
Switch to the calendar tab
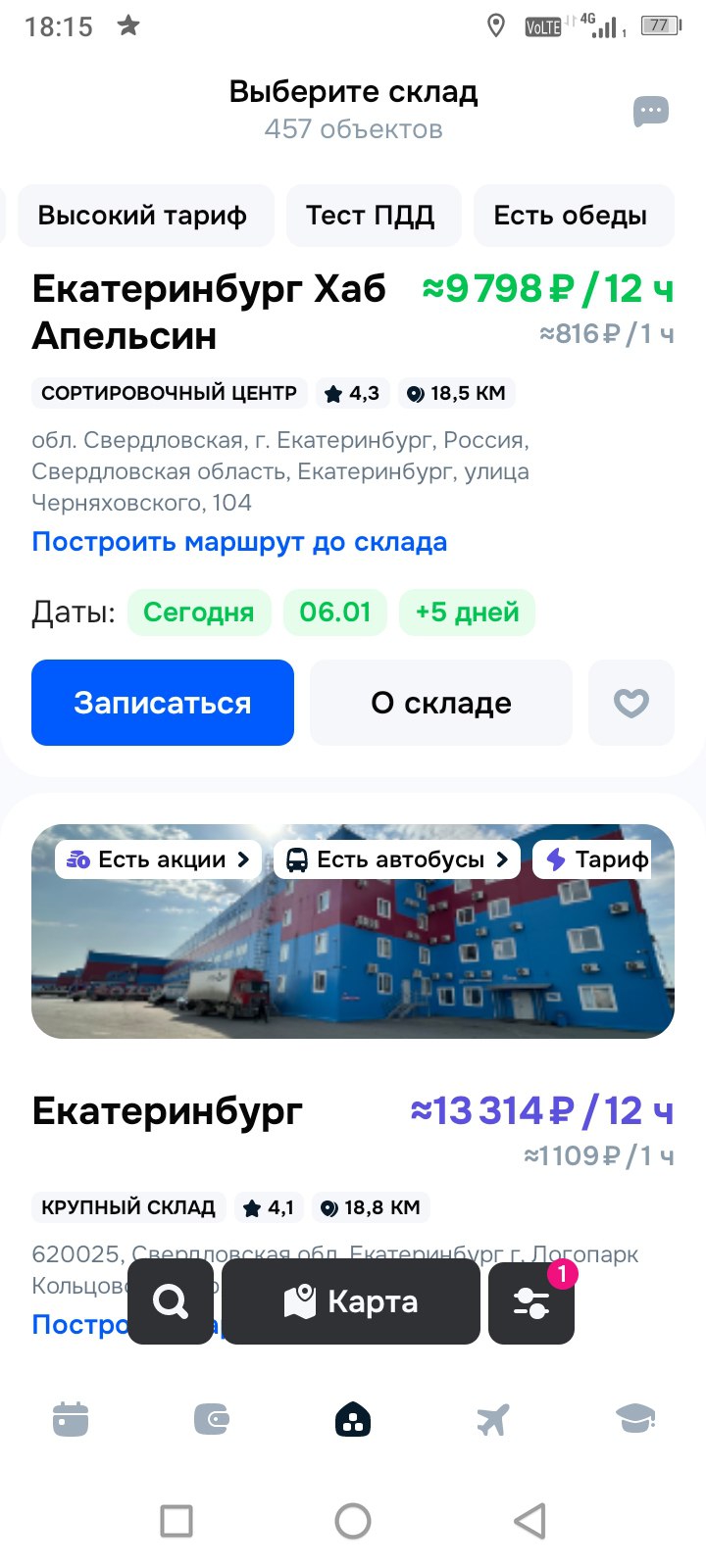pyautogui.click(x=71, y=1419)
